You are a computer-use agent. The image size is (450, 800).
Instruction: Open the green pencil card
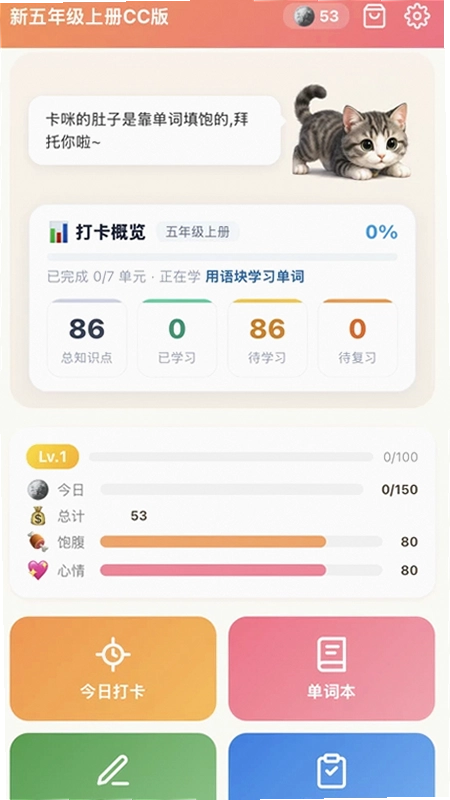[113, 766]
